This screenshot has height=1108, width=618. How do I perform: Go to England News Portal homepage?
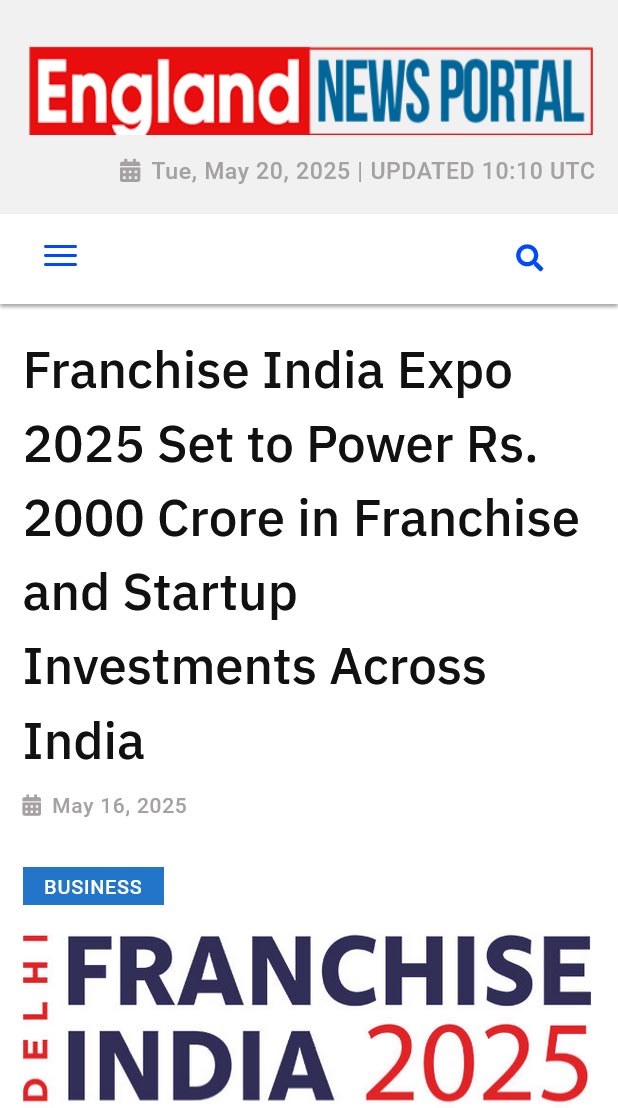pos(310,92)
